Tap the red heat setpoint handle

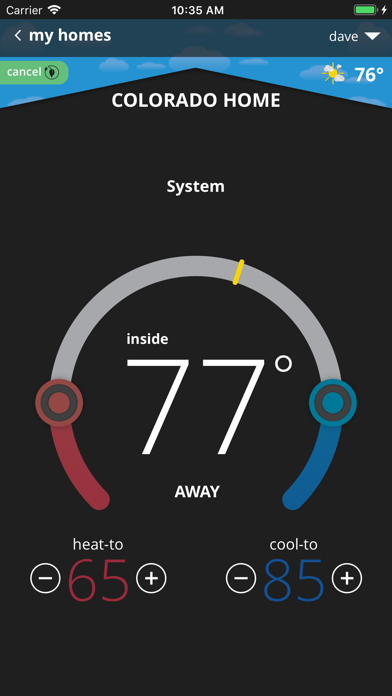pos(59,403)
